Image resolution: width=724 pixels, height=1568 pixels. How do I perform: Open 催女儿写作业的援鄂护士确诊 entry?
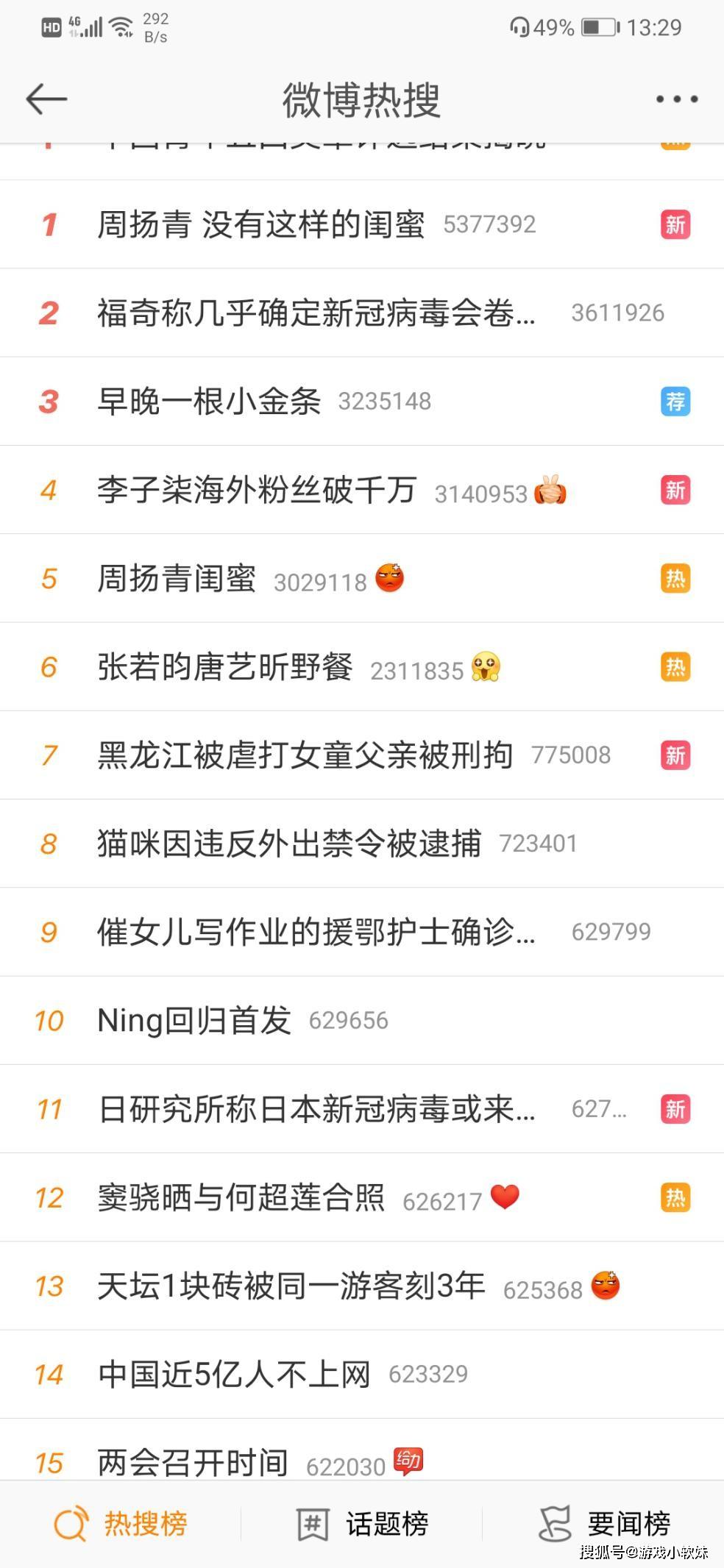click(x=362, y=933)
